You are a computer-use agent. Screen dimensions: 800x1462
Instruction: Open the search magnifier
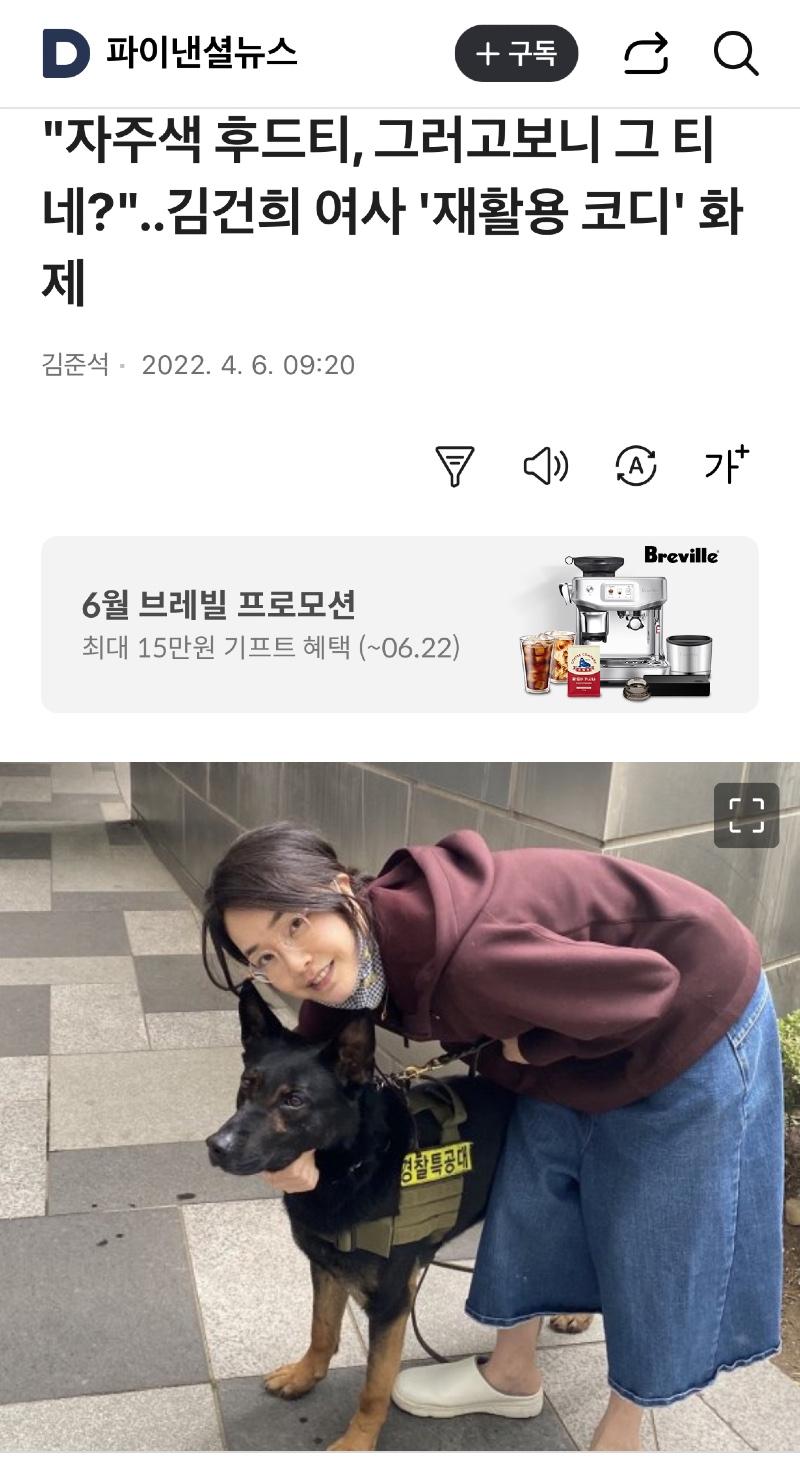click(x=736, y=53)
